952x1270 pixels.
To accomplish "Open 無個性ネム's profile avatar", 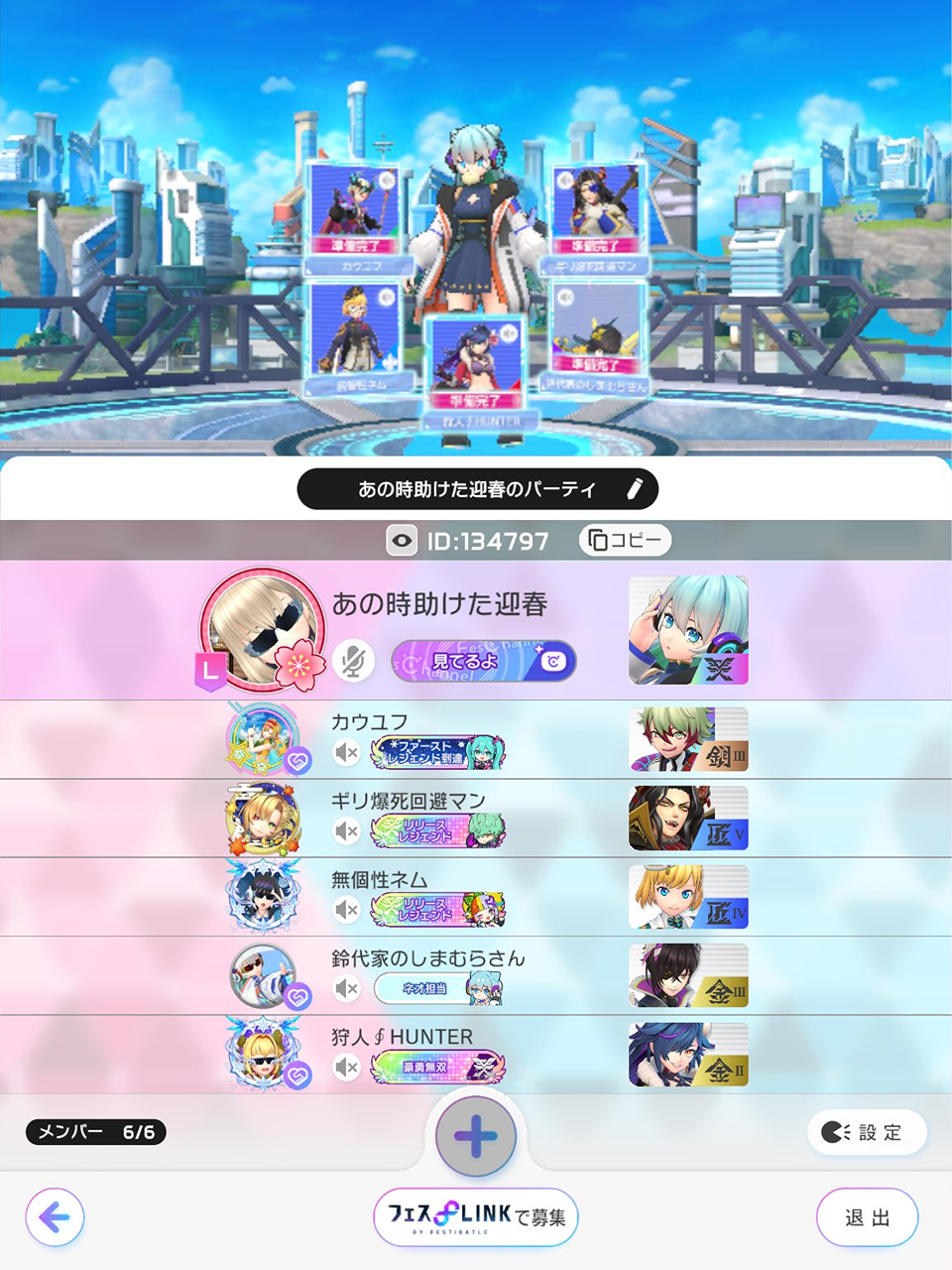I will pyautogui.click(x=262, y=897).
